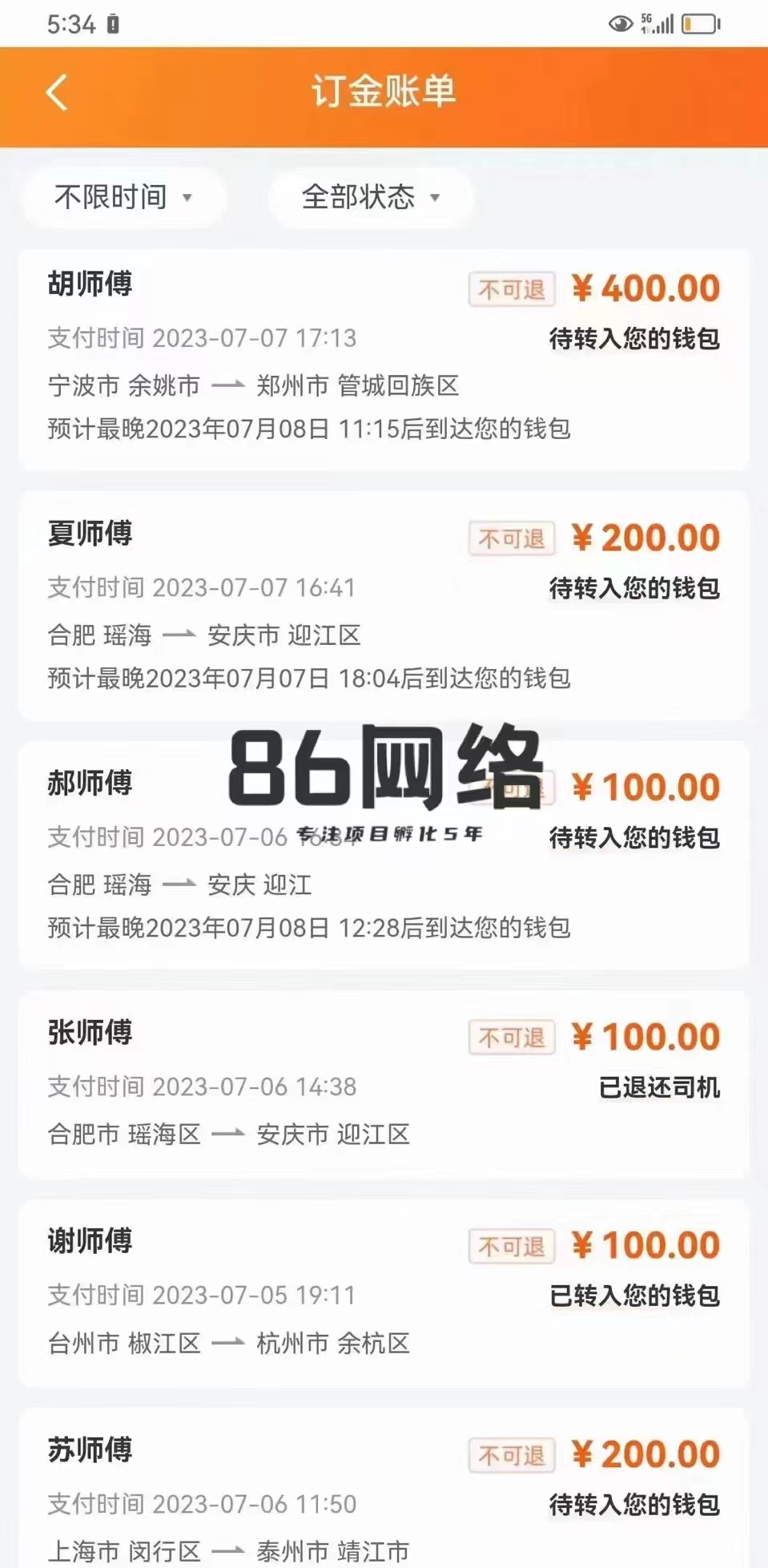Open the 全部状态 status filter dropdown

(x=370, y=197)
